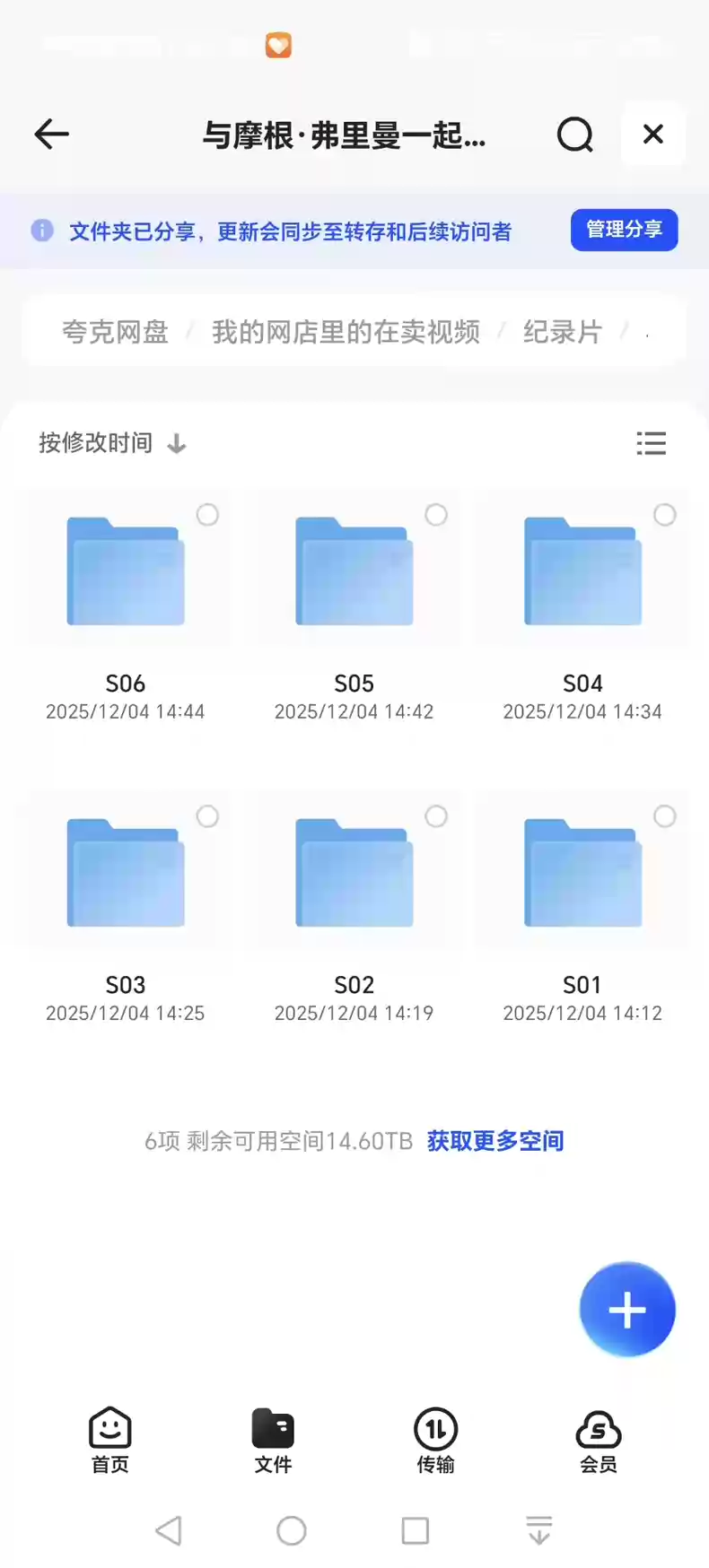Screen dimensions: 709x1568
Task: Select the S01 folder checkbox
Action: [x=664, y=816]
